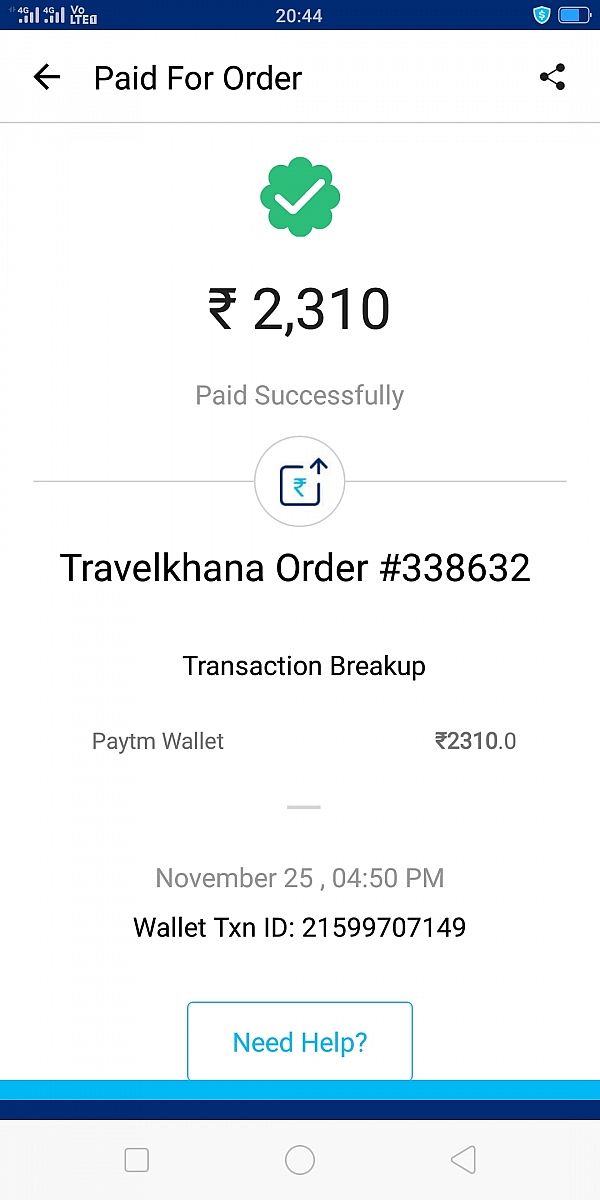
Task: Go back using the app bar arrow
Action: tap(47, 77)
